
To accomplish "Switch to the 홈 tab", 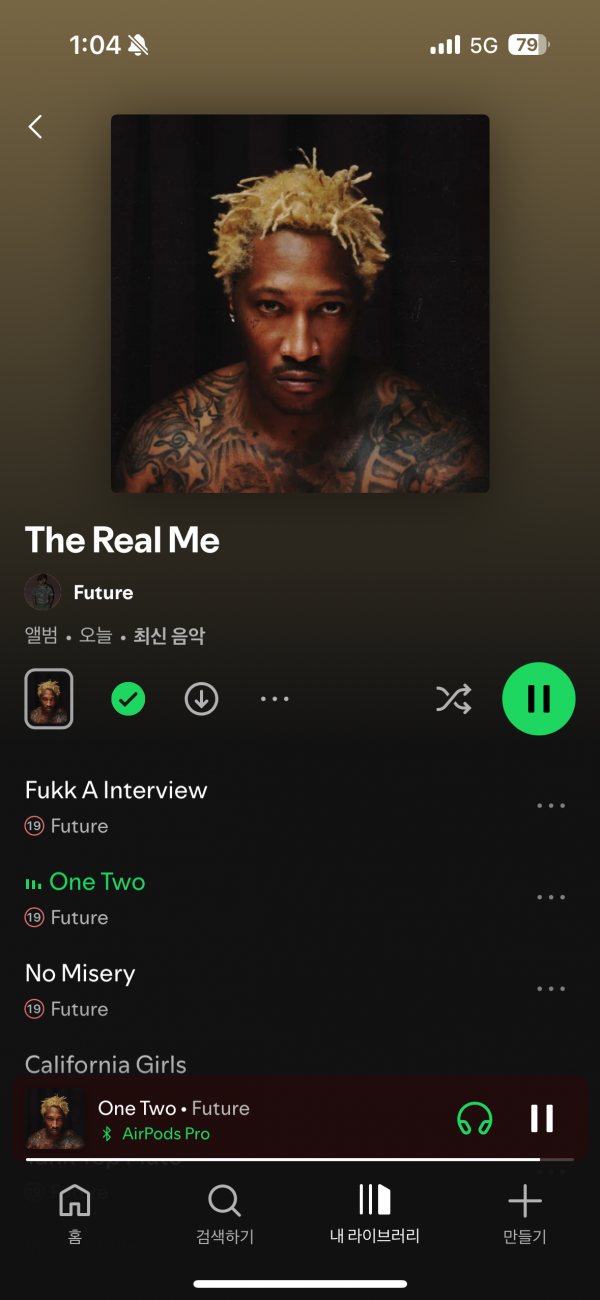I will 75,1214.
